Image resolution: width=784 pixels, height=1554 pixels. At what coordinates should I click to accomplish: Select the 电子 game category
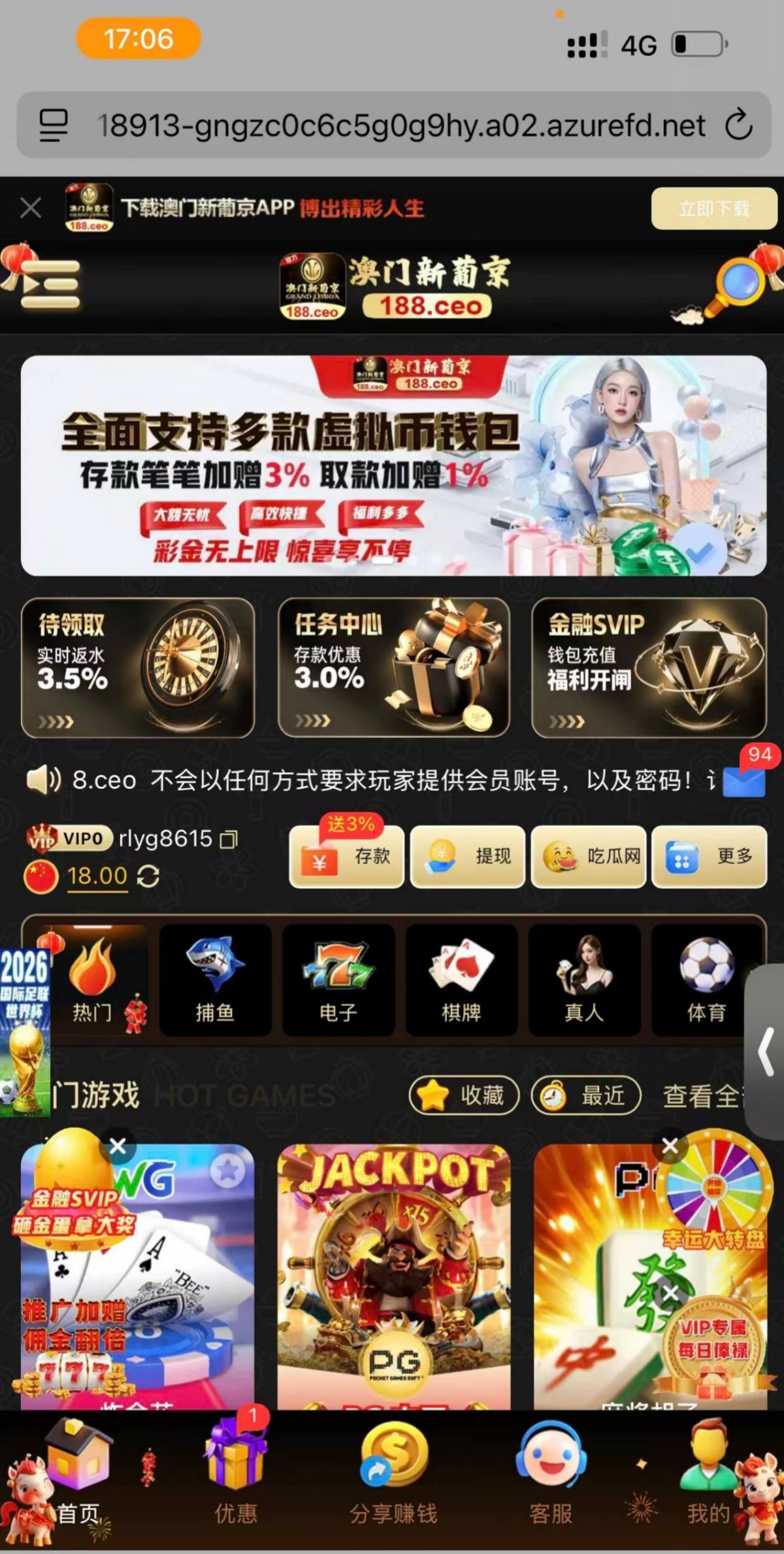tap(338, 979)
